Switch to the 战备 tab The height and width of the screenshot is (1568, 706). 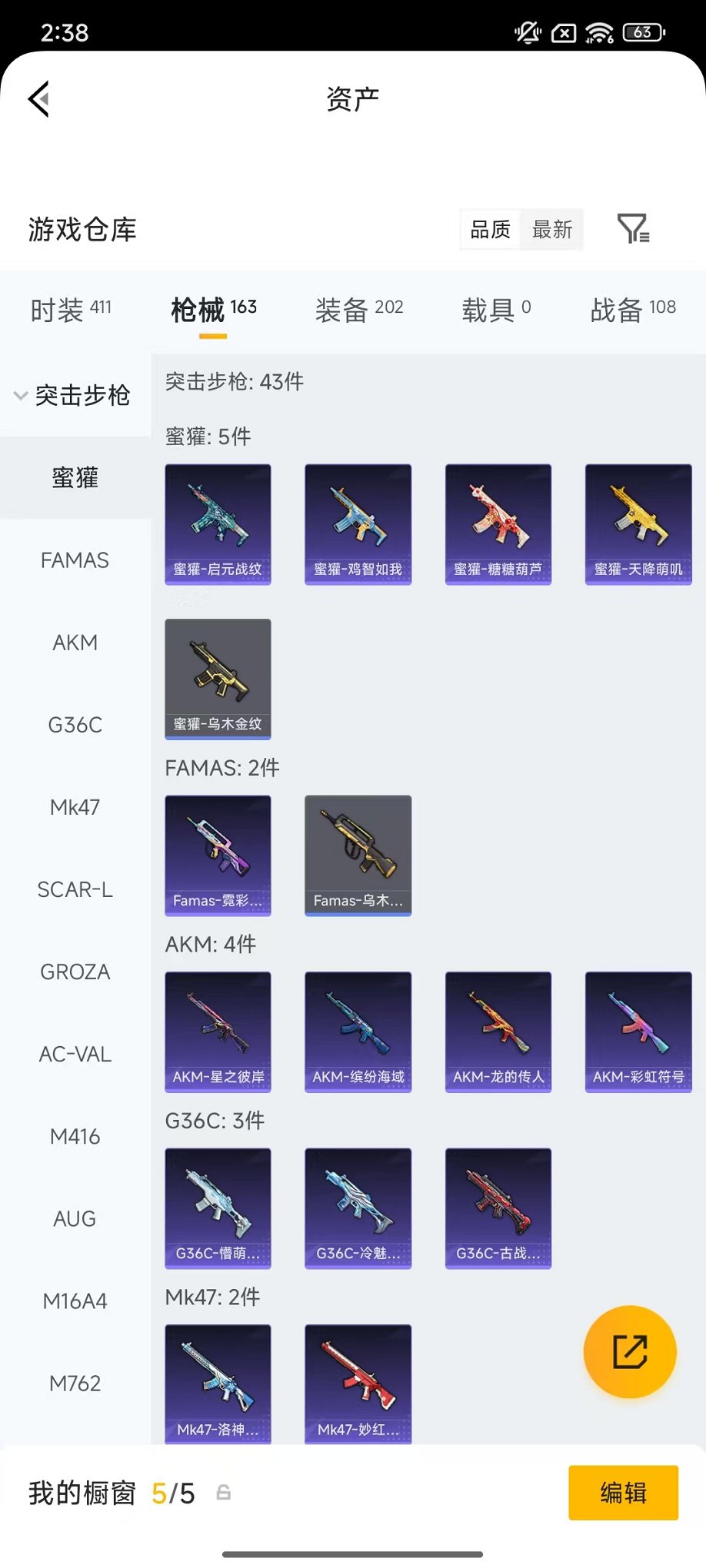[632, 310]
